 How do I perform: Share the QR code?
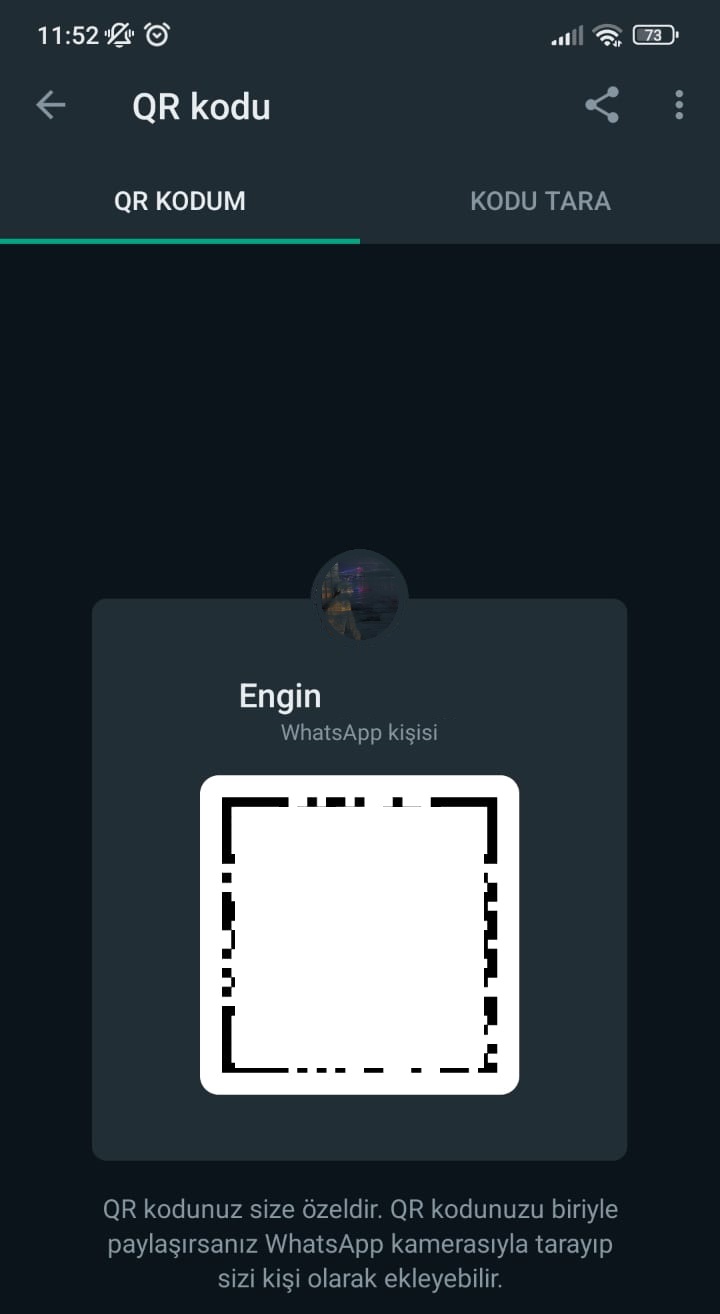(602, 105)
